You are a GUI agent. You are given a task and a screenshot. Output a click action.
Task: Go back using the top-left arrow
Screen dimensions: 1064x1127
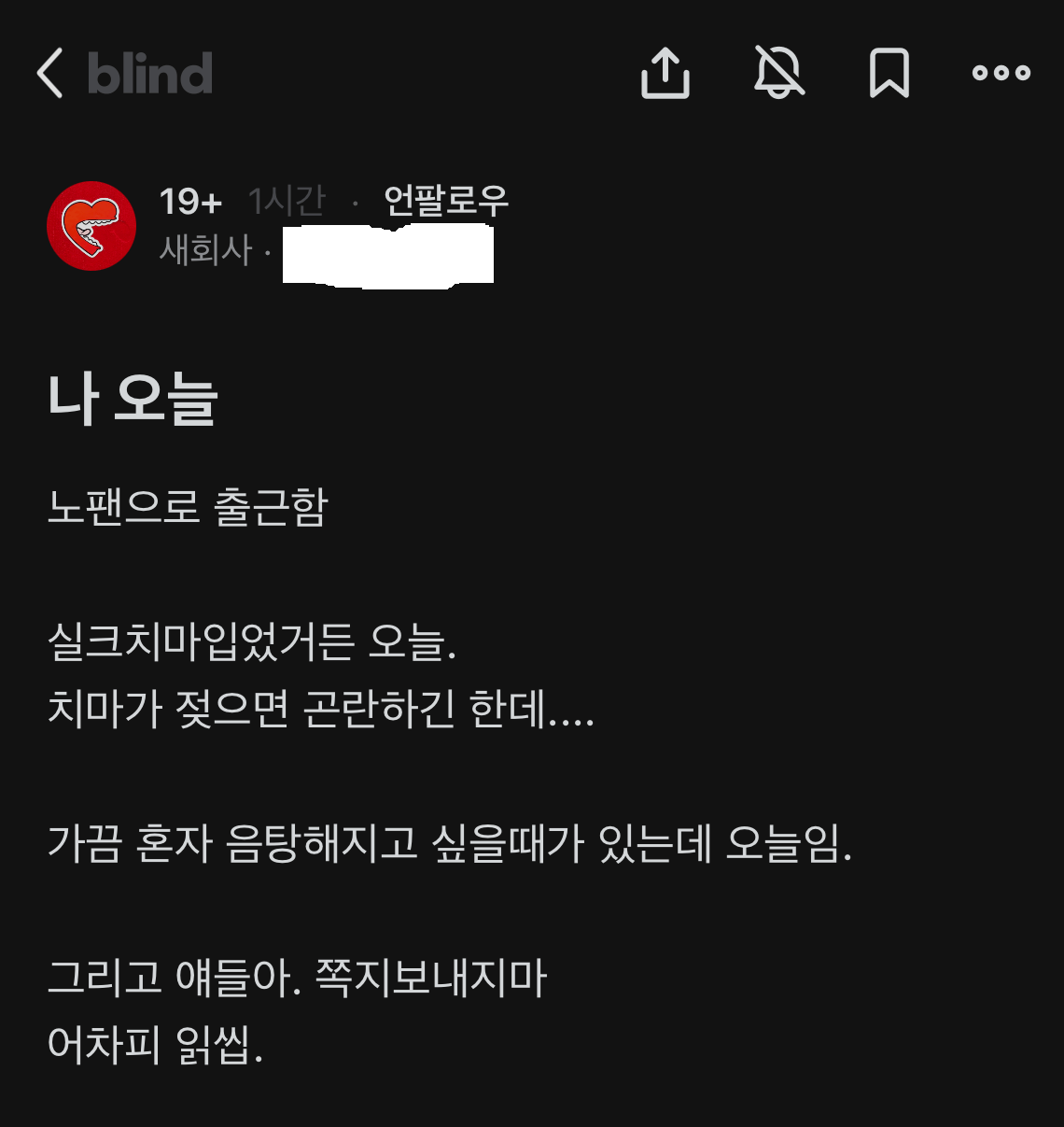(50, 73)
